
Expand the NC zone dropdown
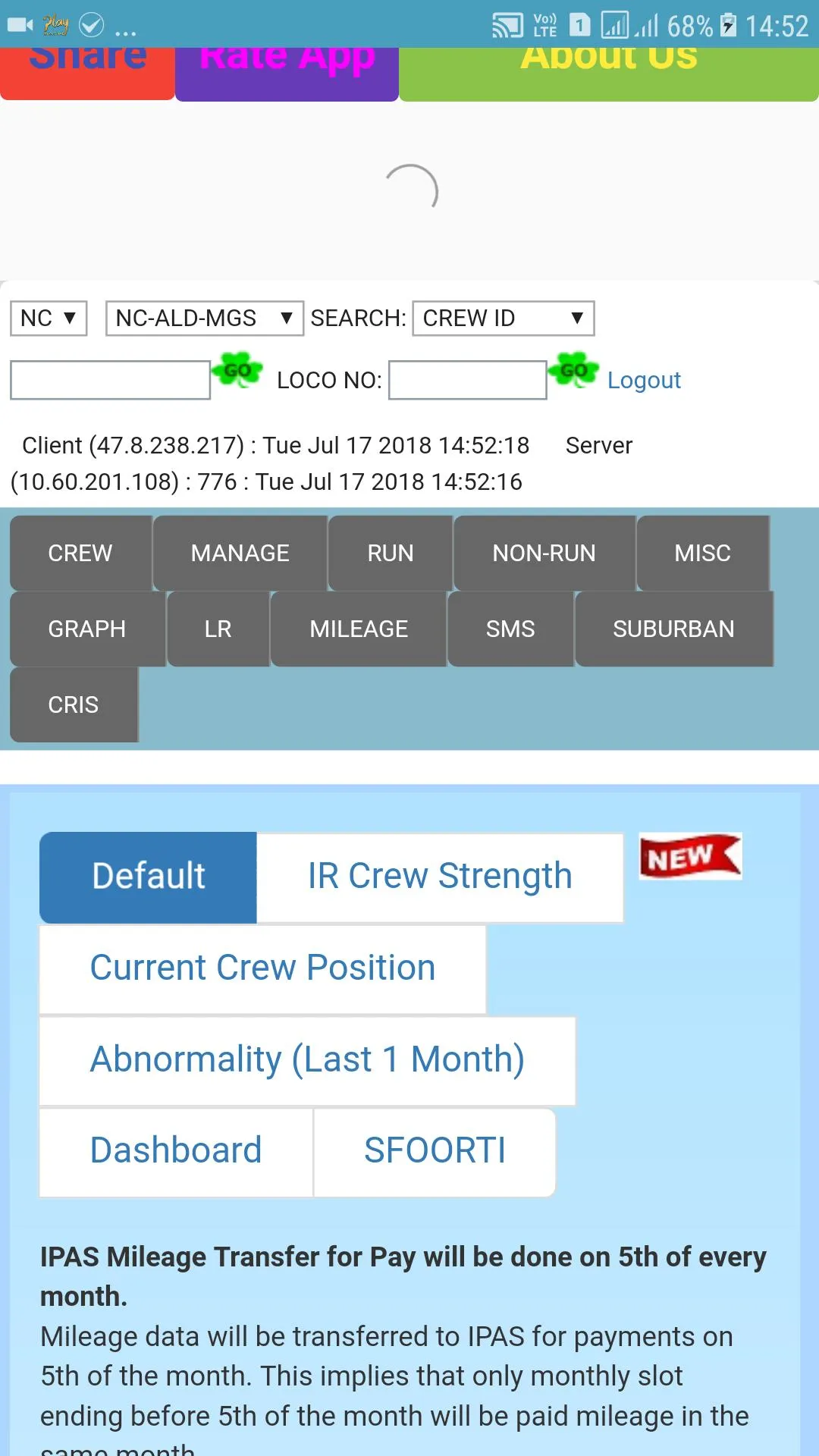click(49, 318)
